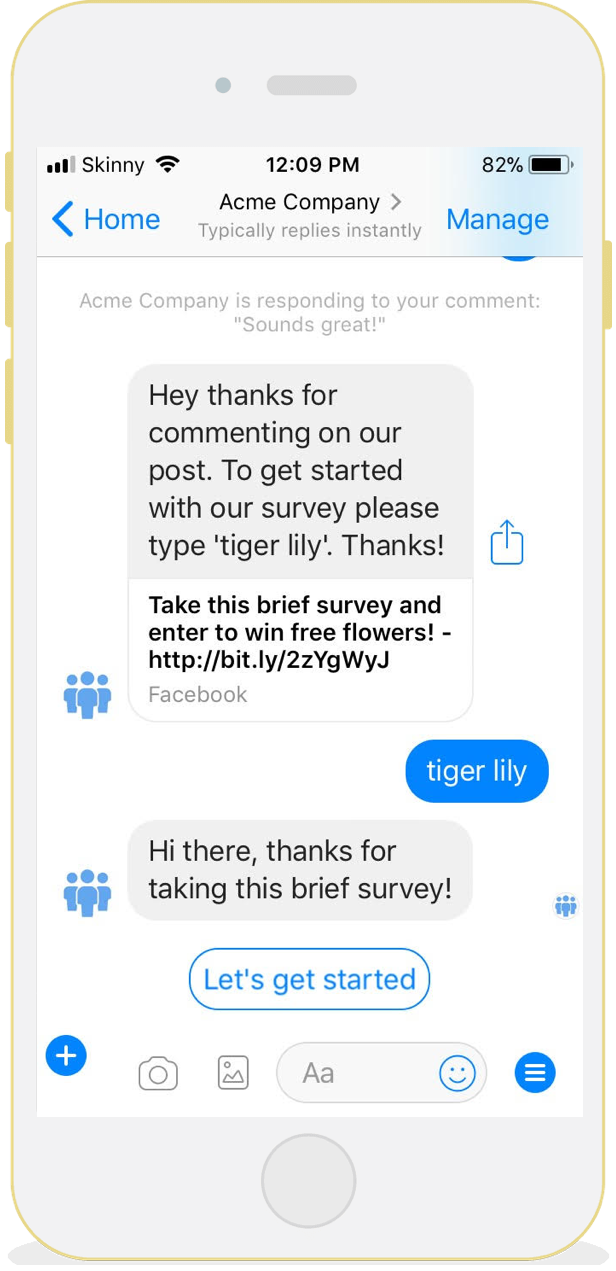
Task: Tap Let's get started quick reply
Action: pyautogui.click(x=309, y=979)
